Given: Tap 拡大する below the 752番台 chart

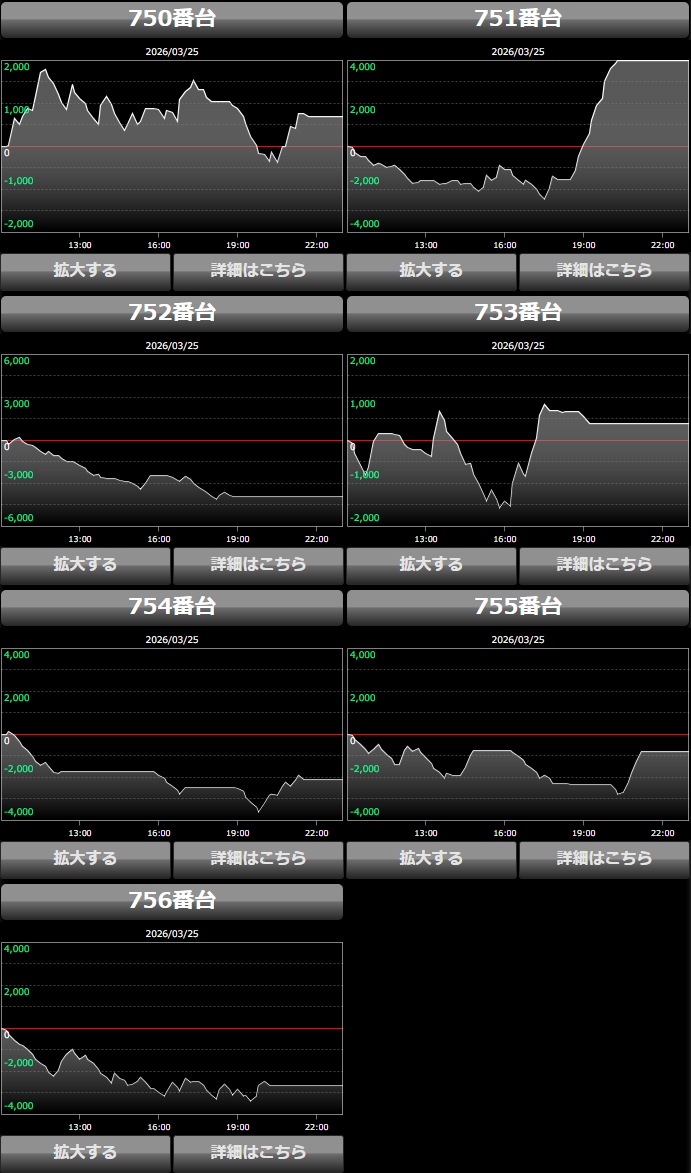Looking at the screenshot, I should pos(86,564).
